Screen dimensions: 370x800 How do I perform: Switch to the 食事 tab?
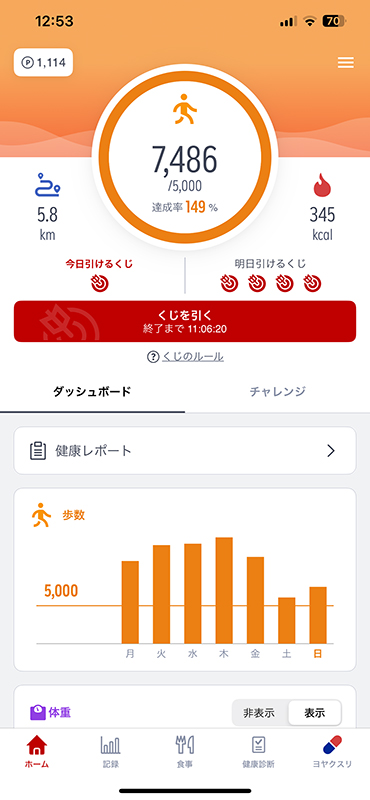[185, 752]
